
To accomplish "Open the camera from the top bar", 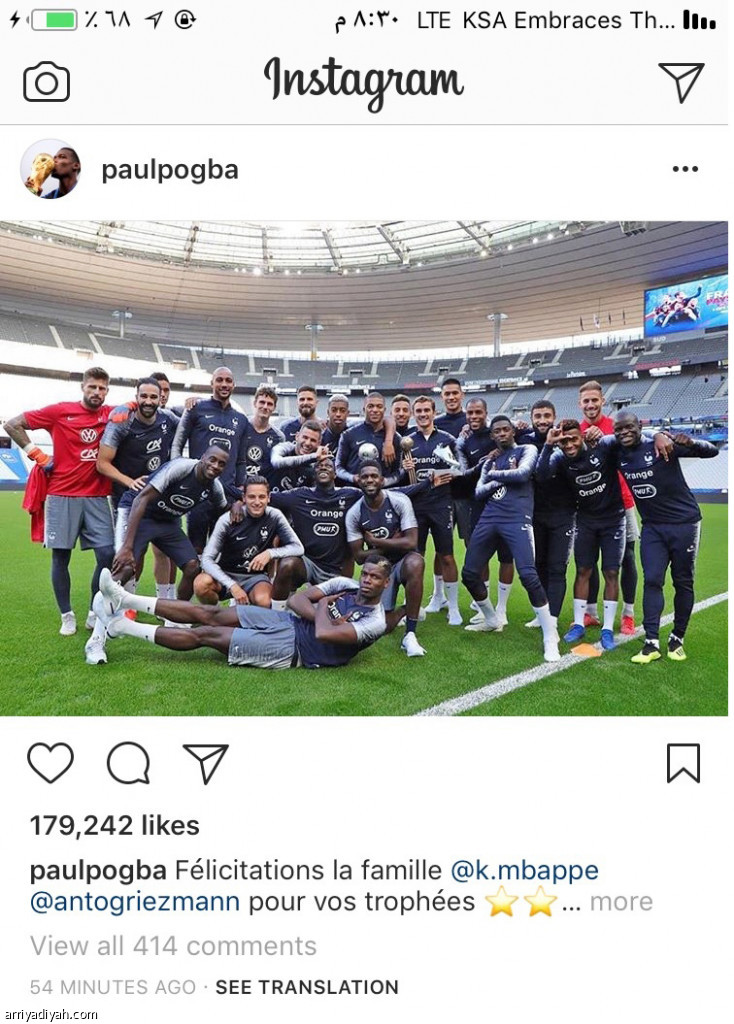I will (46, 82).
